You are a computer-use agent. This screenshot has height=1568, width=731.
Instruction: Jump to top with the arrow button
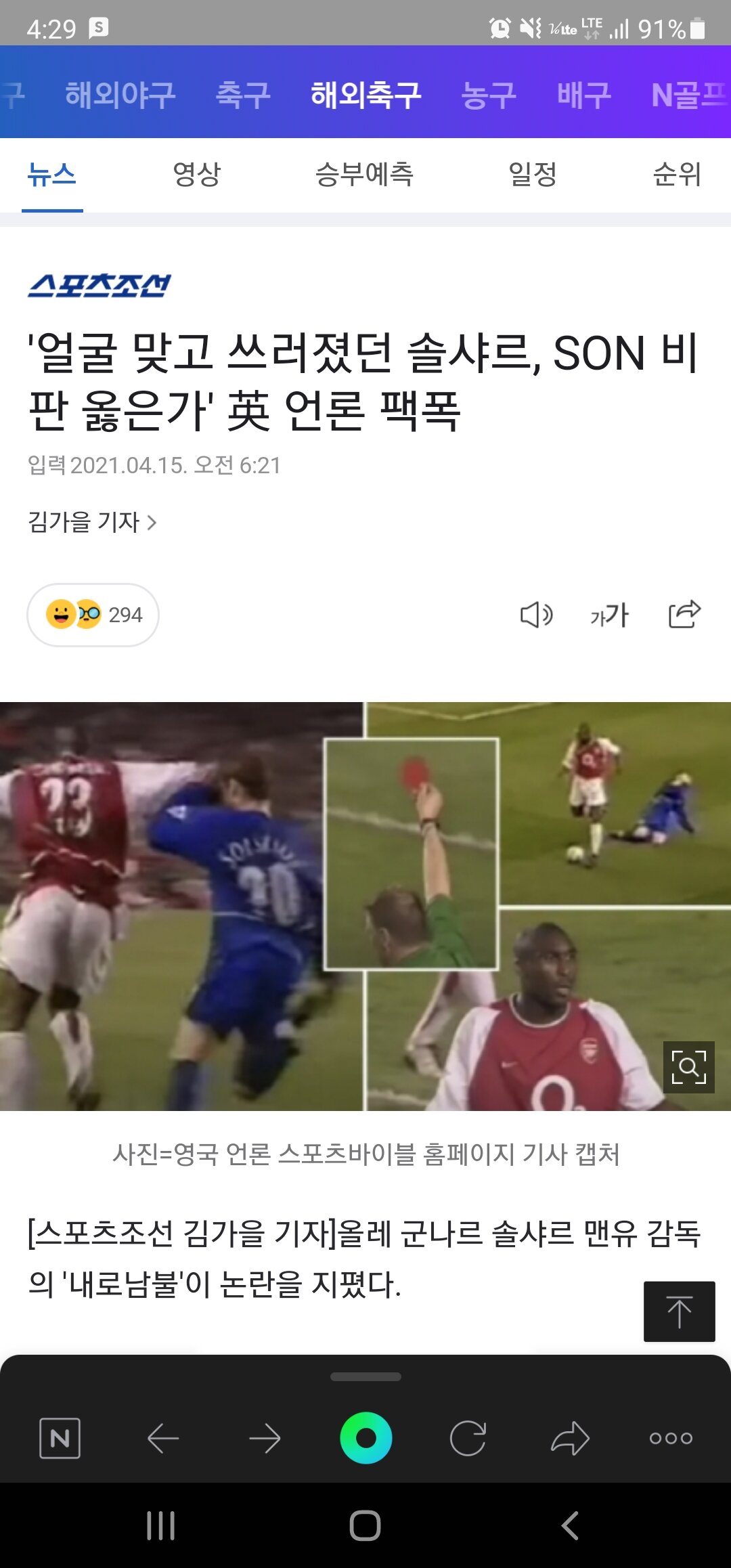point(680,1311)
